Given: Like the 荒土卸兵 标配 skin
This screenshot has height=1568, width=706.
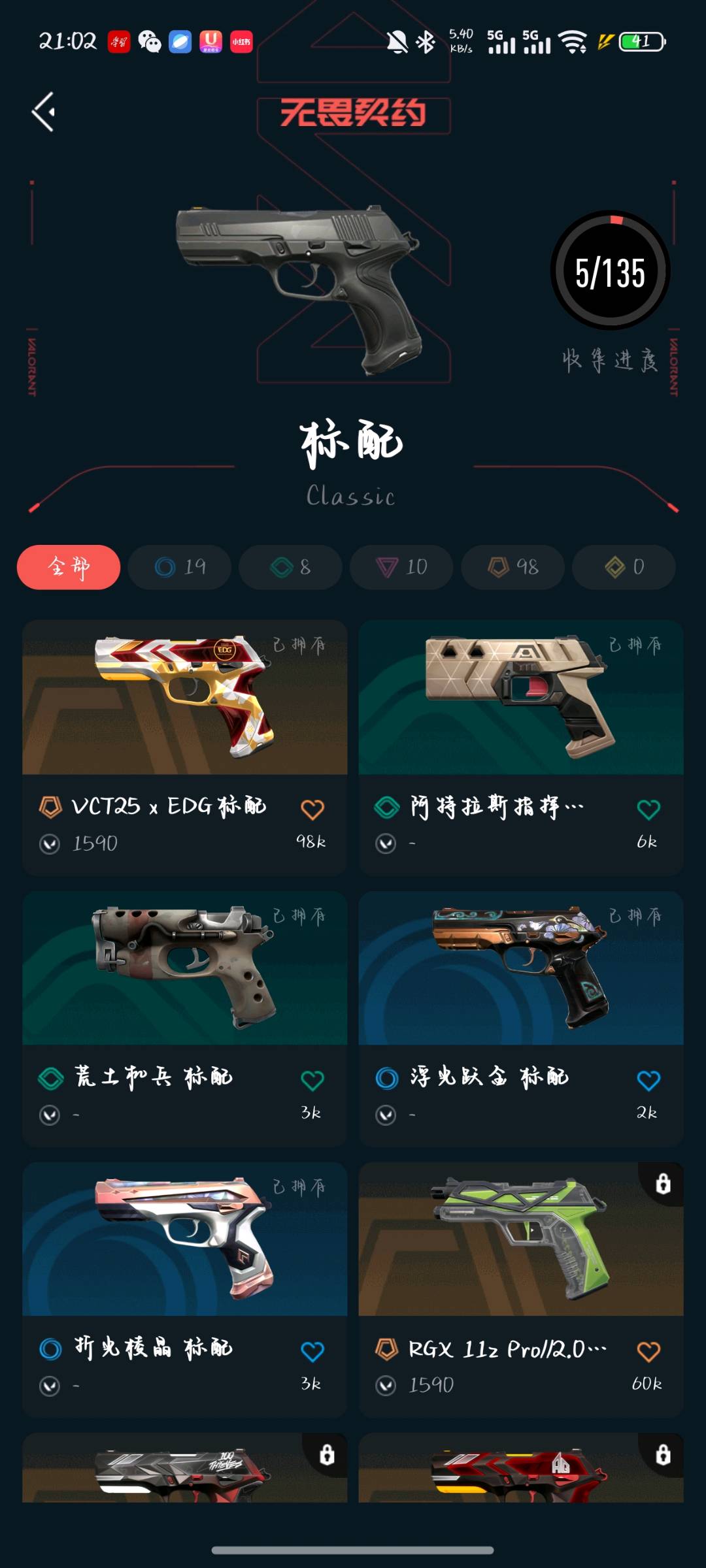Looking at the screenshot, I should [x=312, y=1080].
